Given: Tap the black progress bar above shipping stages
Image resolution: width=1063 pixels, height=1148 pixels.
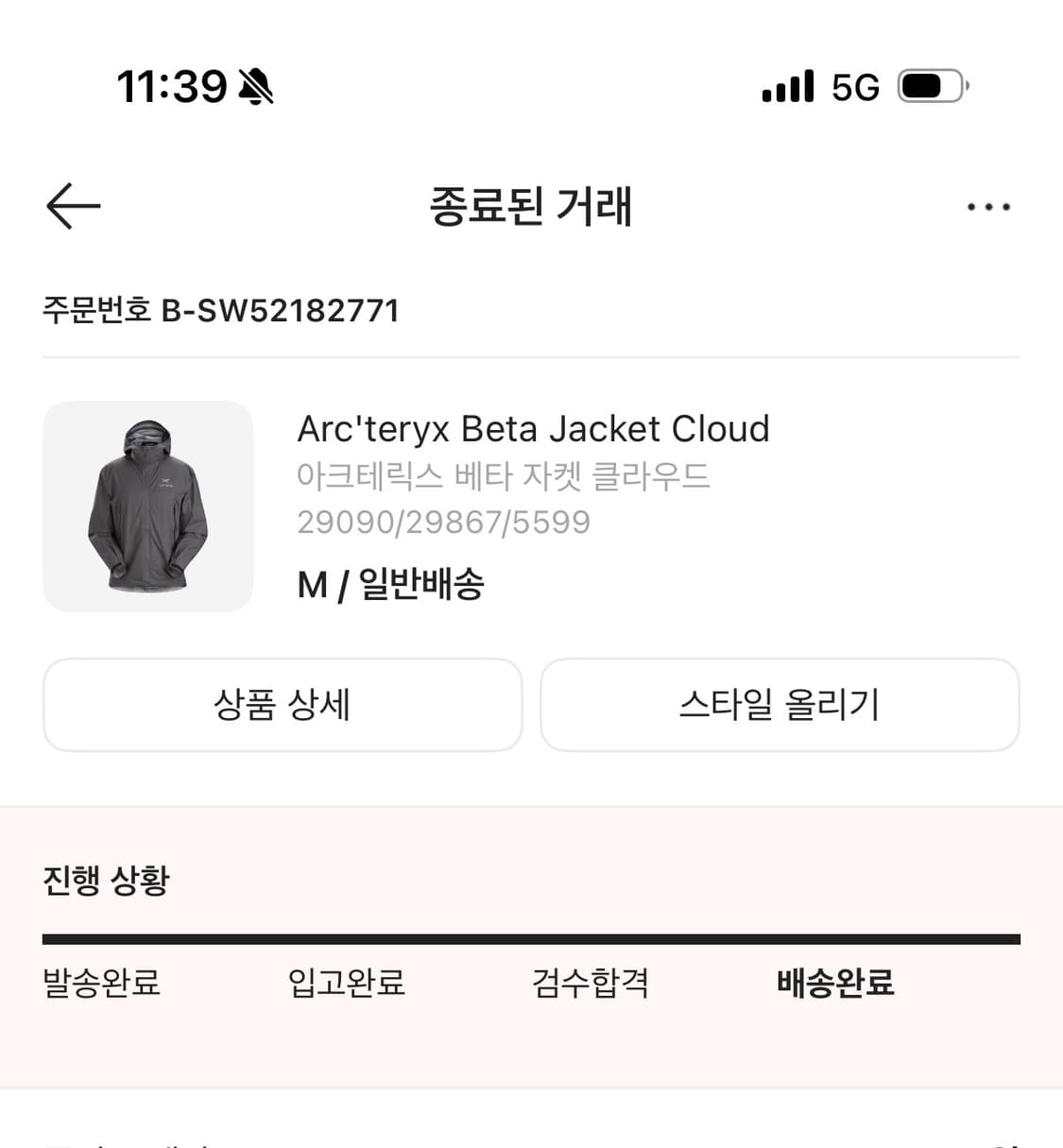Looking at the screenshot, I should coord(531,938).
